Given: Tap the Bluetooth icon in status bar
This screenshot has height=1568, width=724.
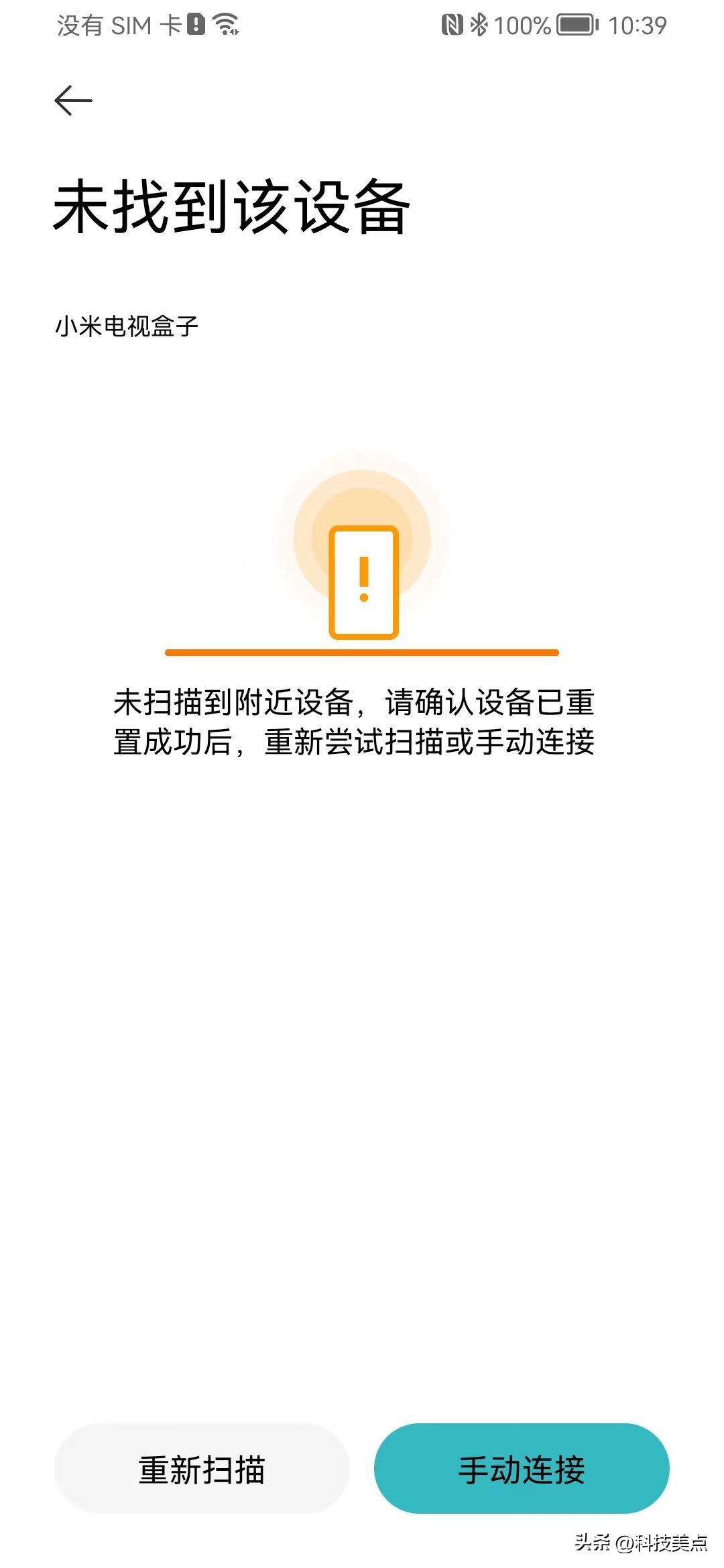Looking at the screenshot, I should (x=480, y=23).
